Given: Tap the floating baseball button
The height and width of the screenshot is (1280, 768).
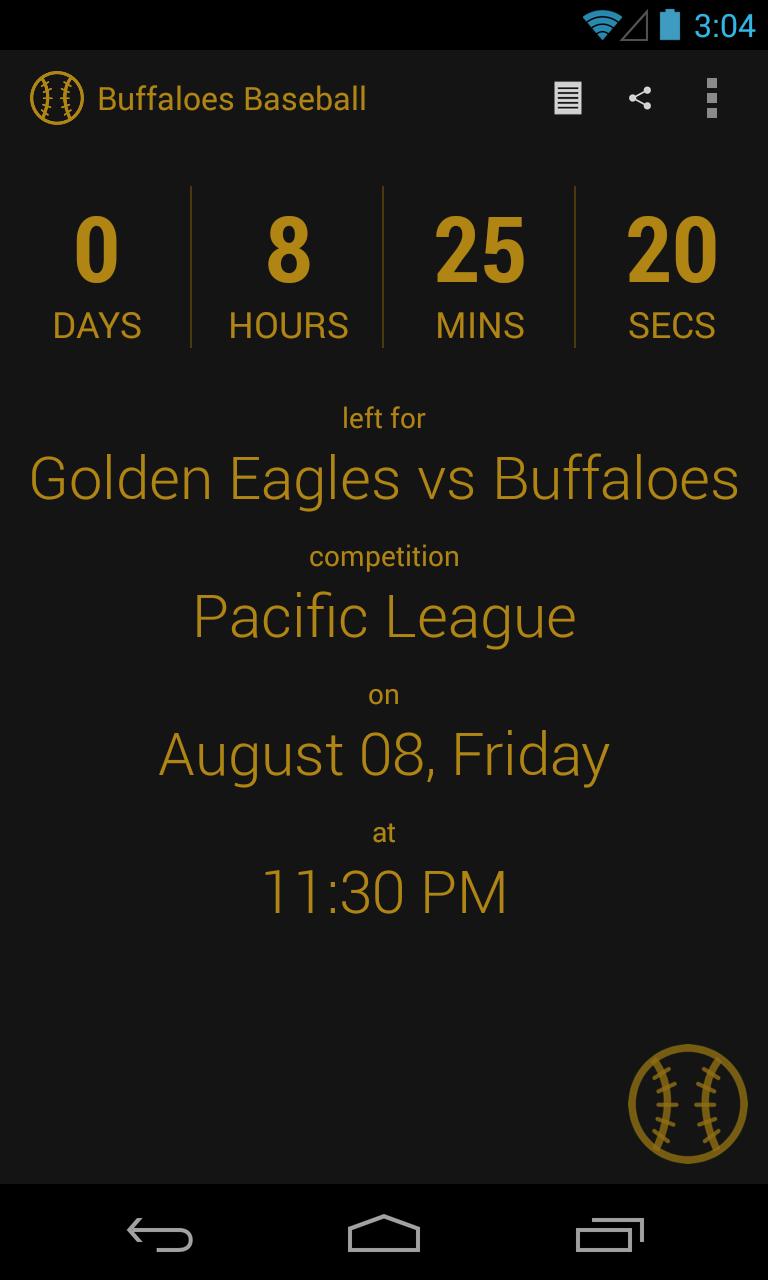Looking at the screenshot, I should pyautogui.click(x=687, y=1104).
